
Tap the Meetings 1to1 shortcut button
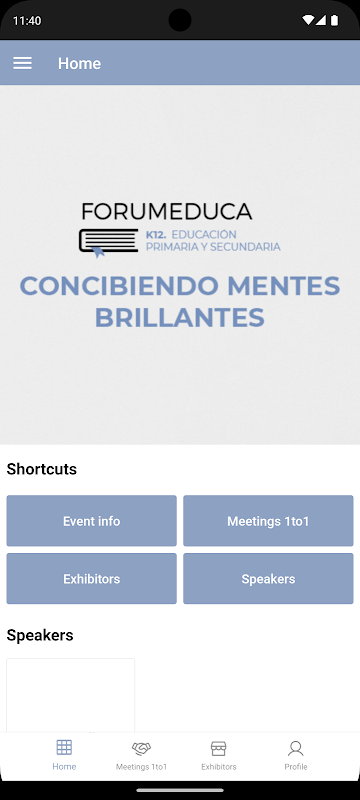pos(268,521)
